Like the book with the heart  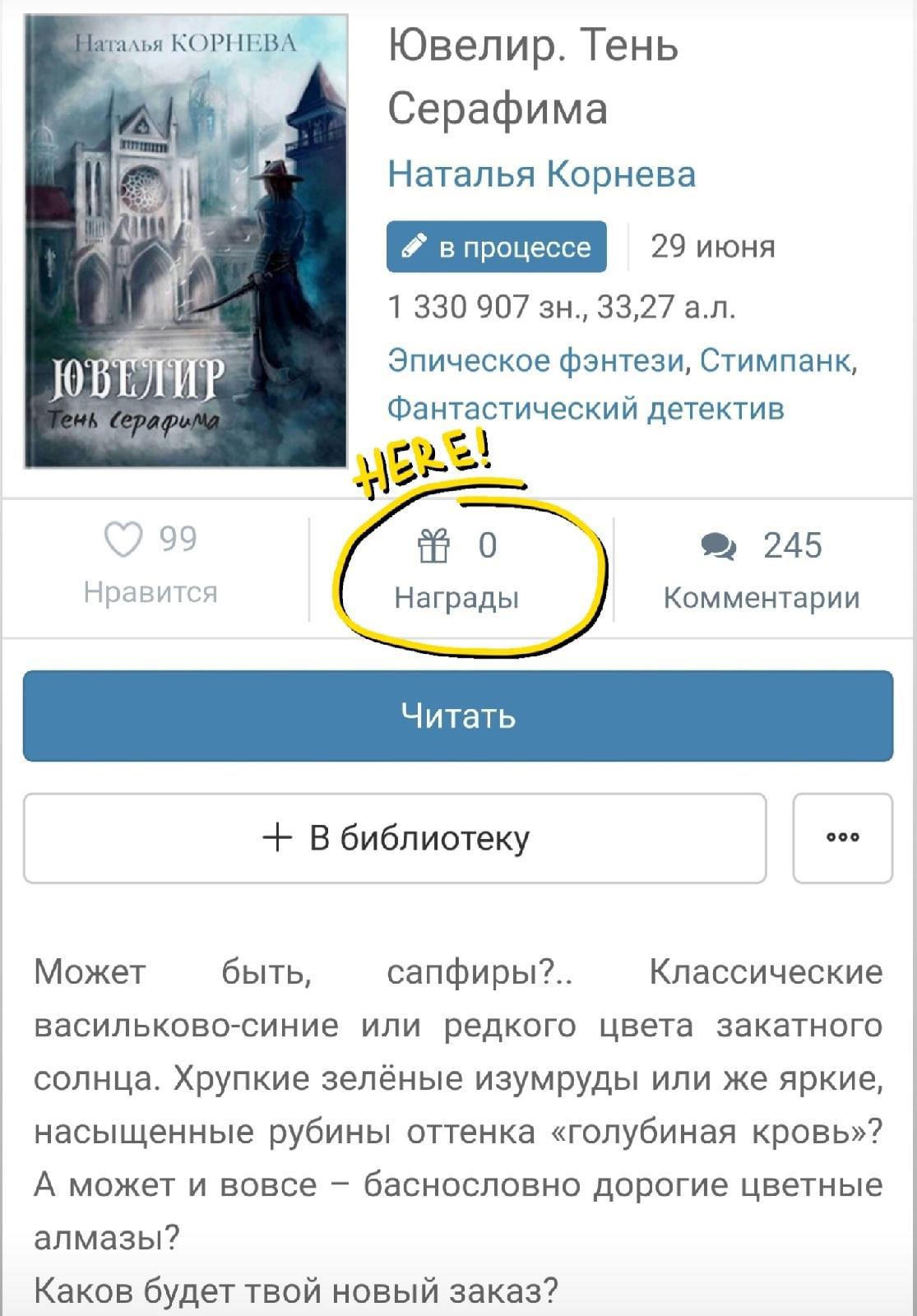[x=123, y=540]
